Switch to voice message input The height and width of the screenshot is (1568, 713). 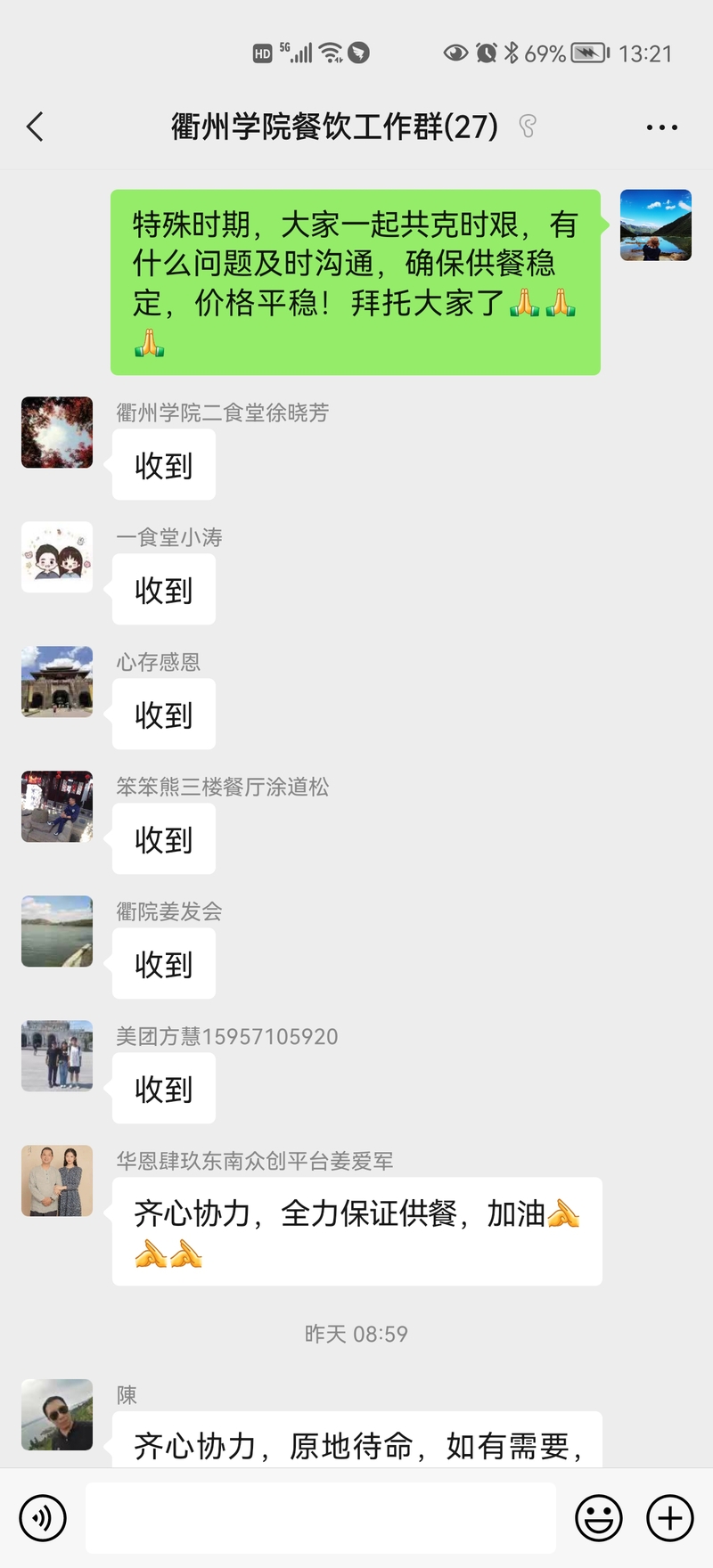pos(43,1517)
